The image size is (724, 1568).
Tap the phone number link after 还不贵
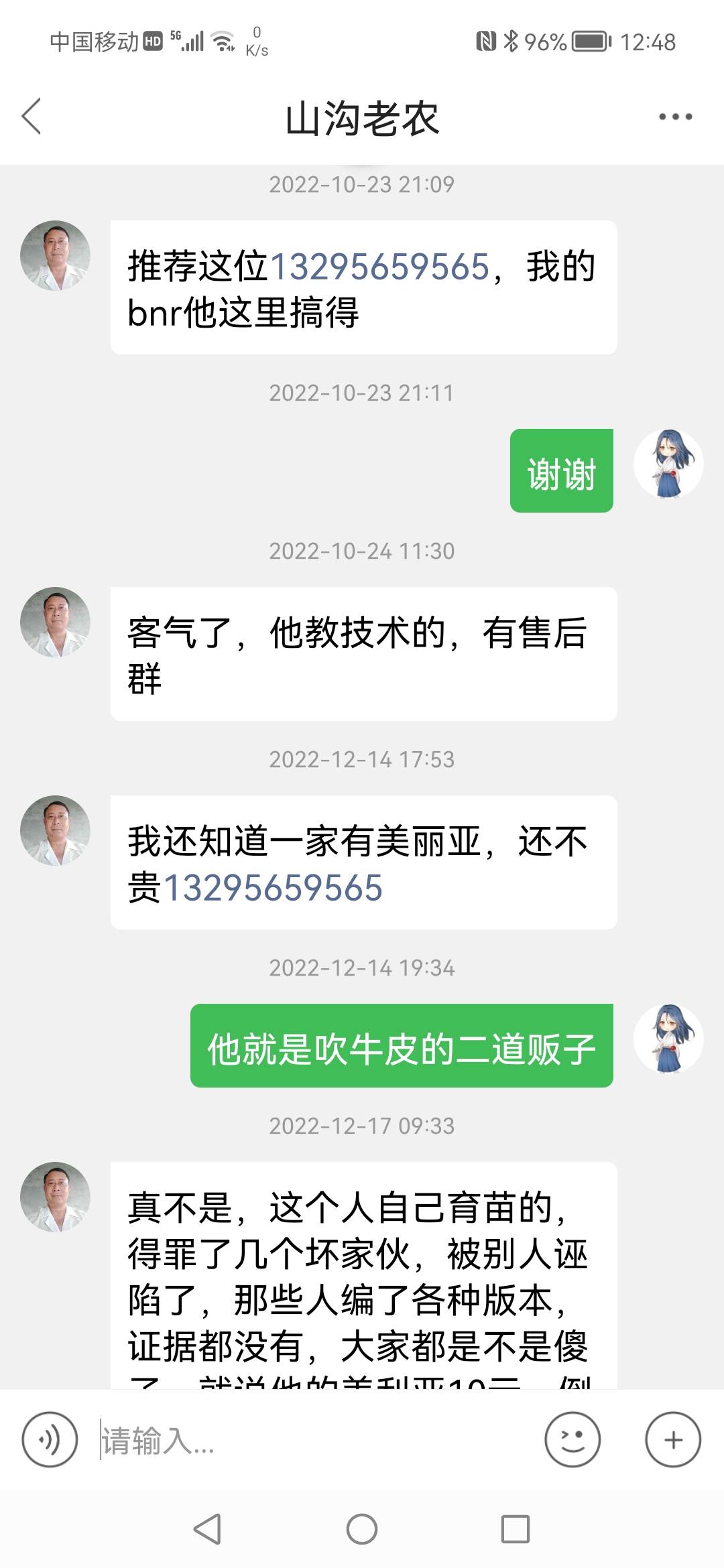pos(273,888)
